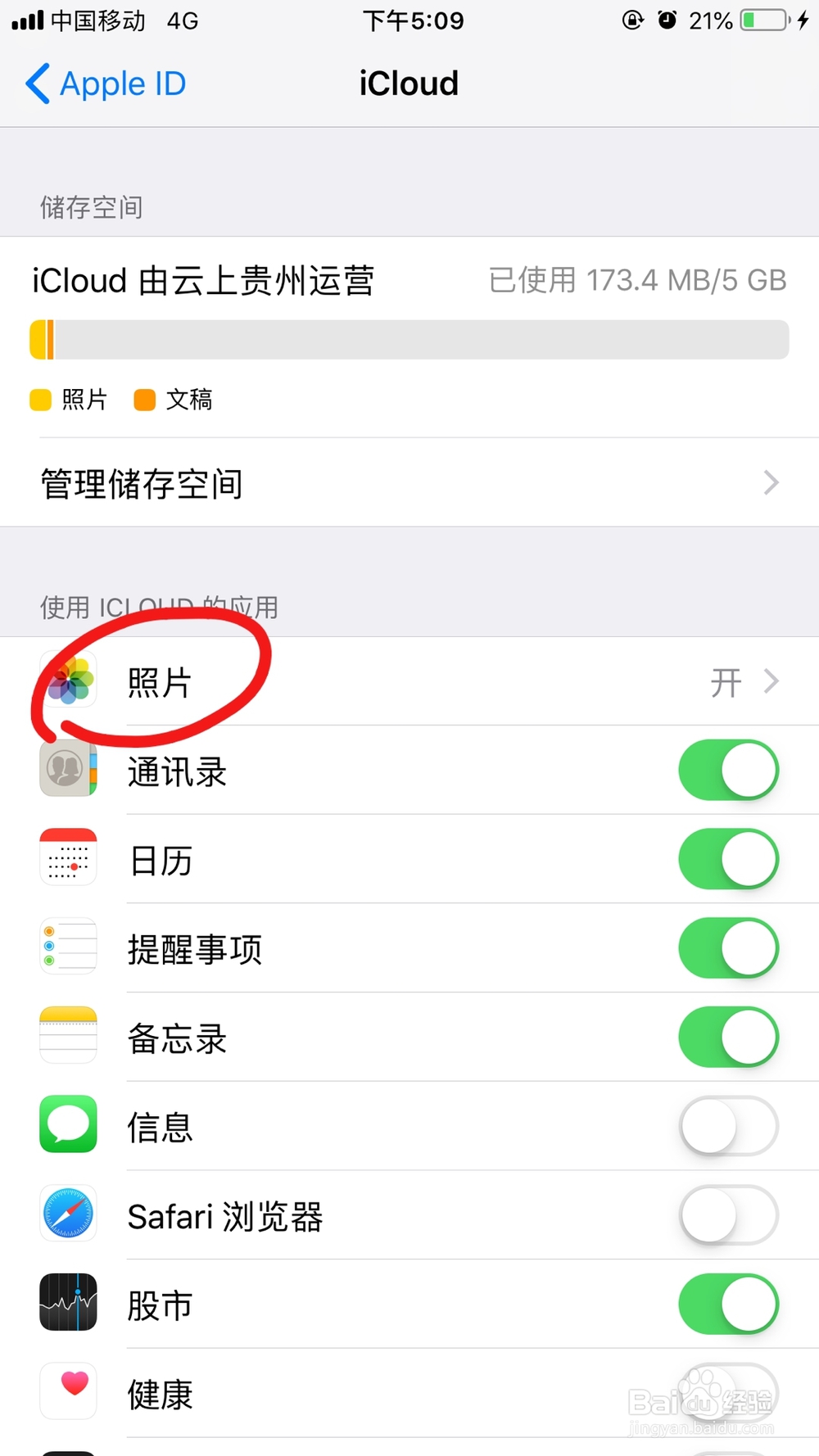Click the Notes (备忘录) app icon
This screenshot has height=1456, width=819.
(68, 1036)
